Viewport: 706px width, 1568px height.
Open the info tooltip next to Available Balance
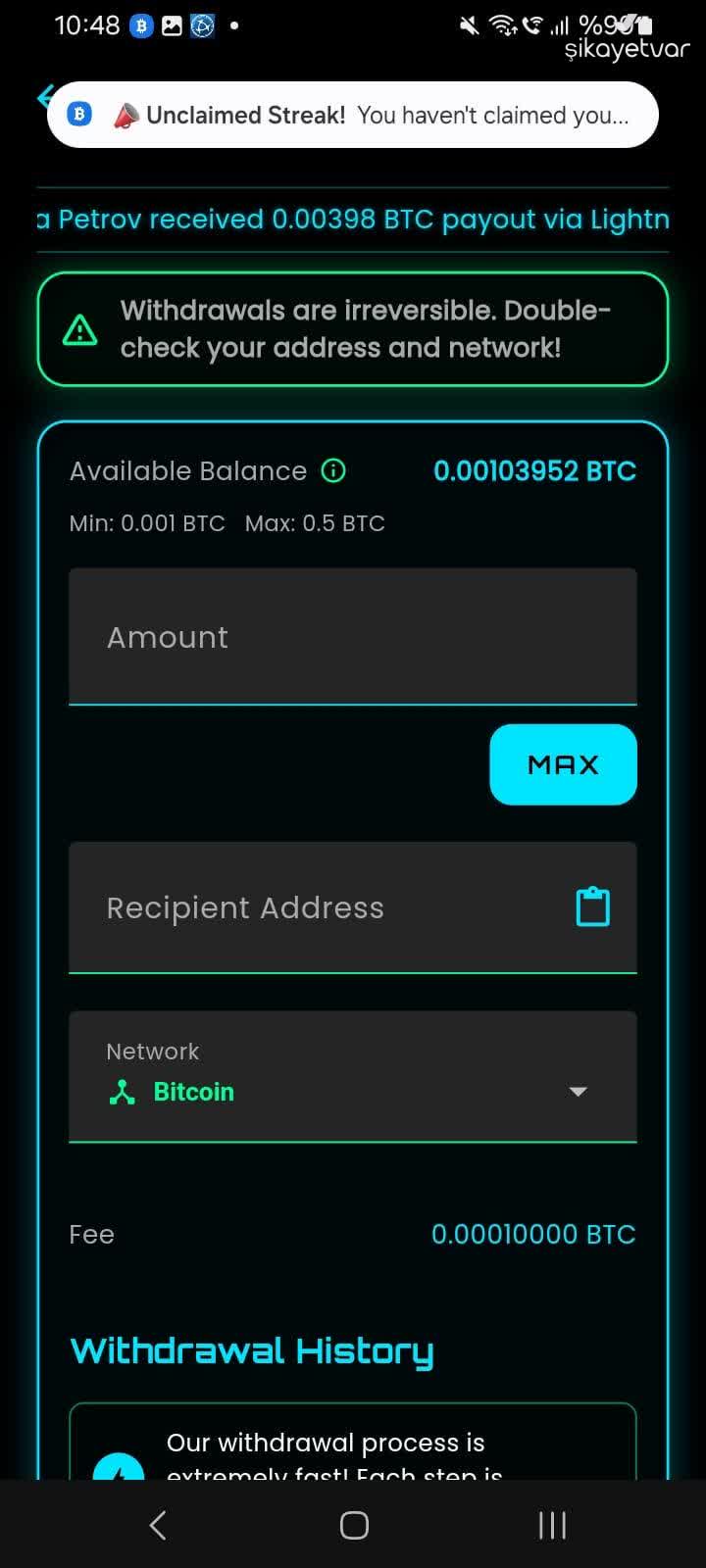(333, 471)
